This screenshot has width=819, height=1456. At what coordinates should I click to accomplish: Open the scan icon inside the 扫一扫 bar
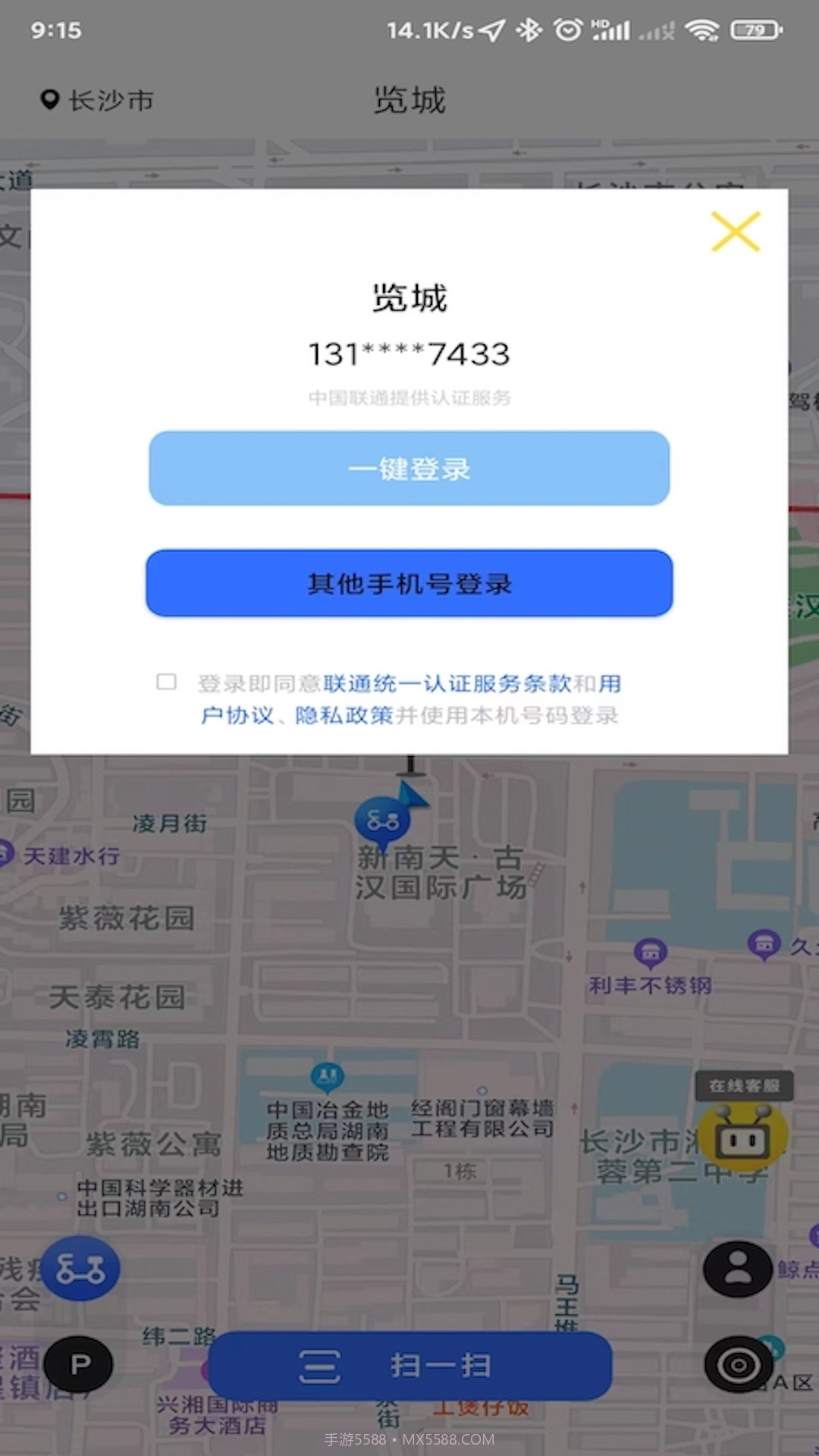point(318,1367)
